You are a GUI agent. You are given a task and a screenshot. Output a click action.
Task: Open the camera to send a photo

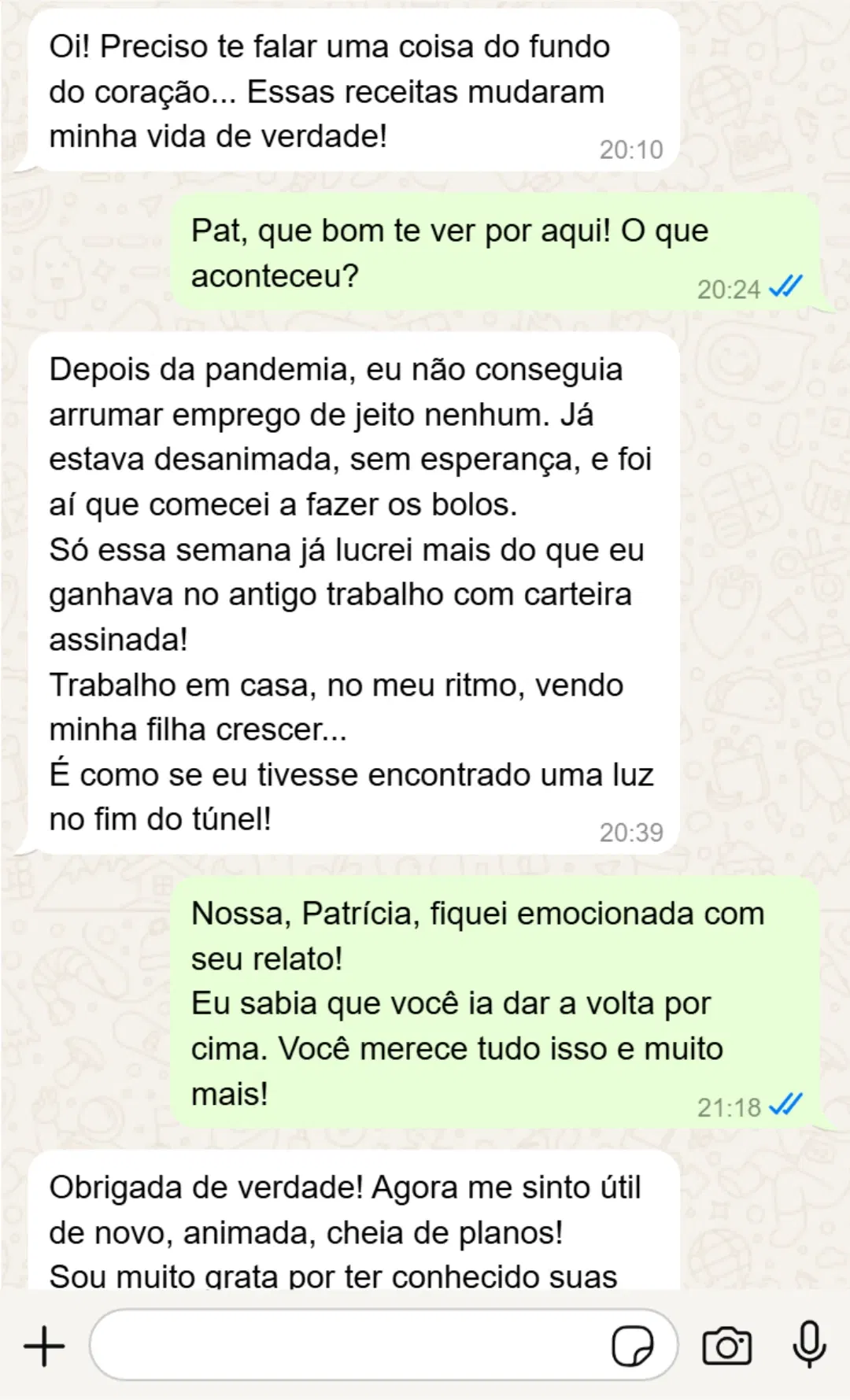[x=726, y=1346]
